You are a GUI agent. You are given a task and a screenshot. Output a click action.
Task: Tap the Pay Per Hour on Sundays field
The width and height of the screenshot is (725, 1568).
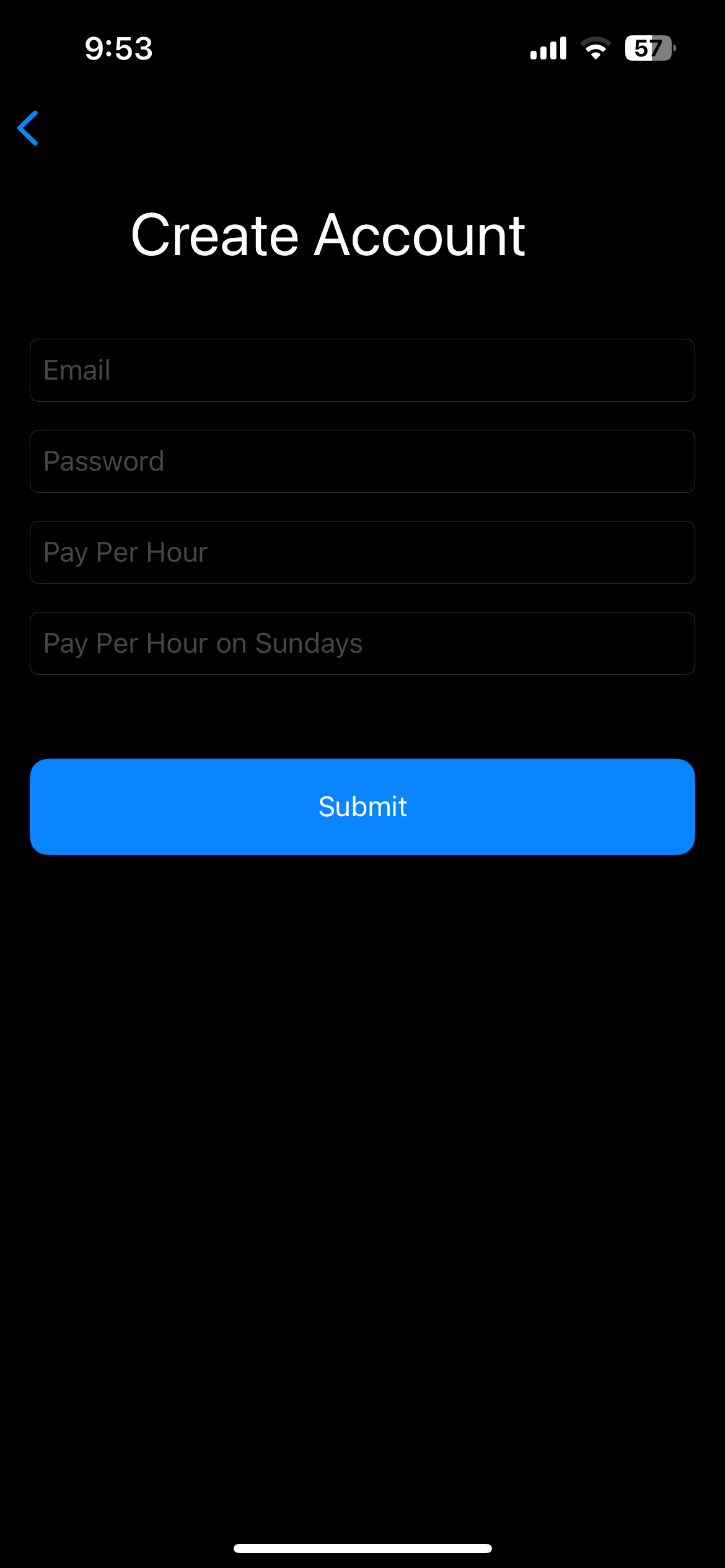coord(362,643)
